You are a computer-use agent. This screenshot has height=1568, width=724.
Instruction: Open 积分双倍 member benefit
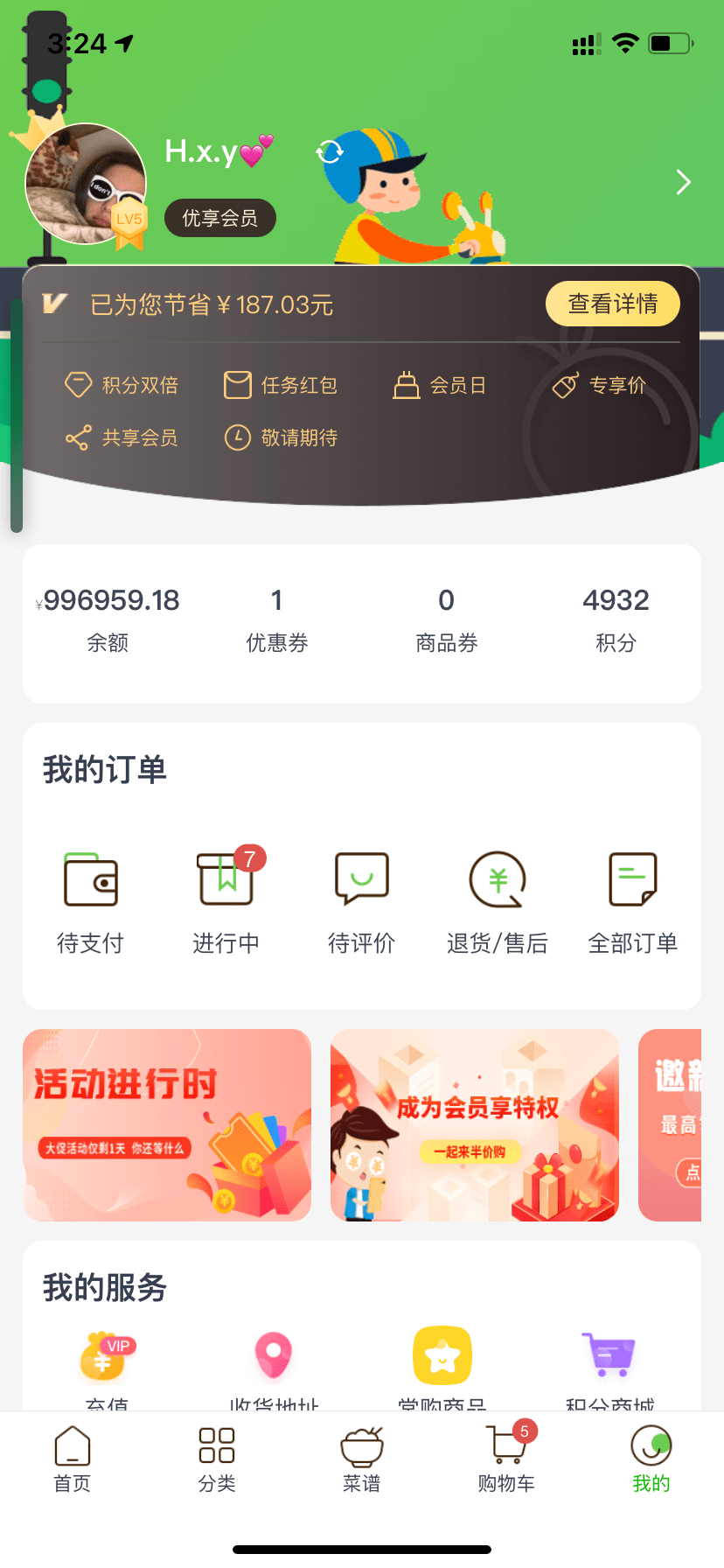[x=122, y=385]
